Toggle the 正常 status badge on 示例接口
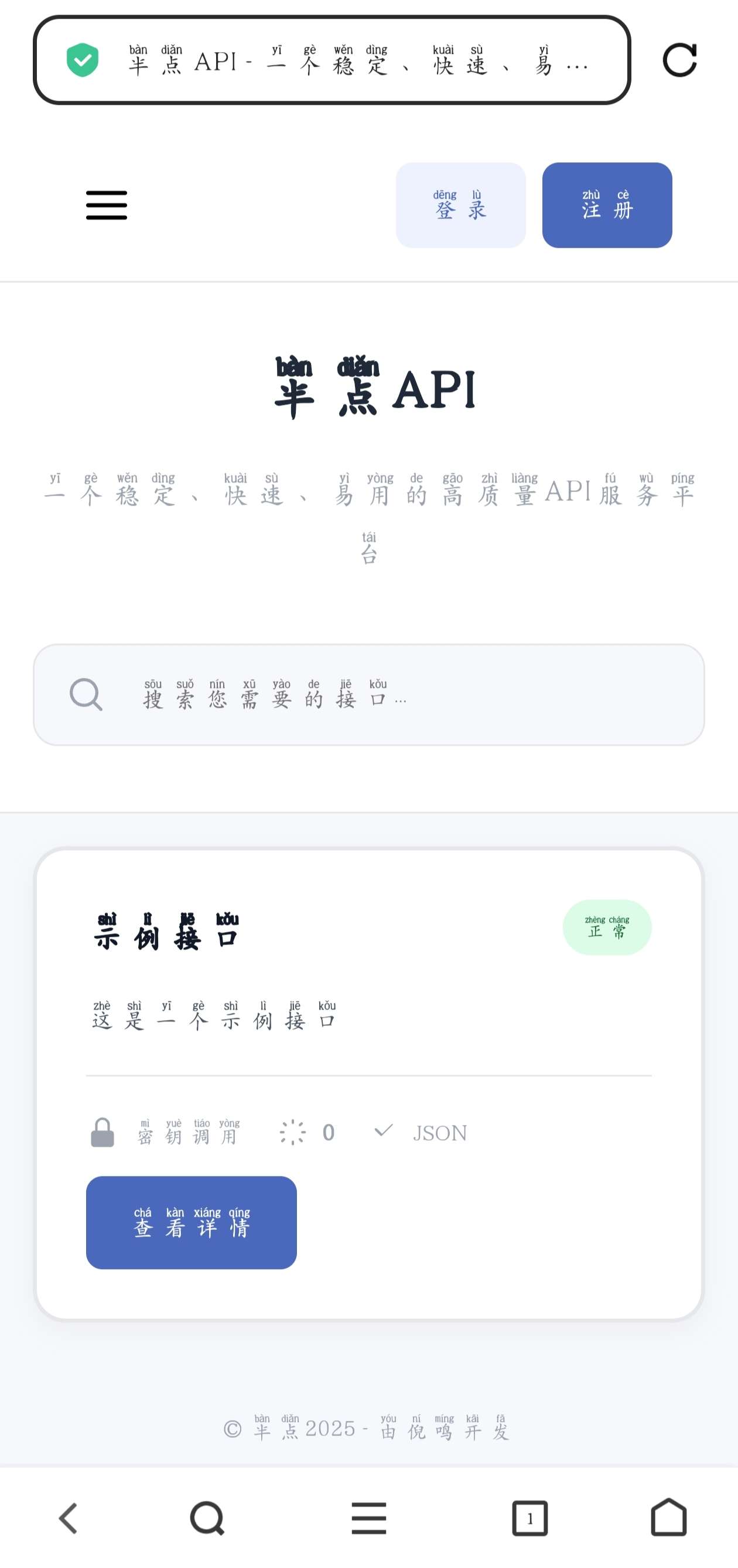The height and width of the screenshot is (1568, 738). tap(607, 926)
